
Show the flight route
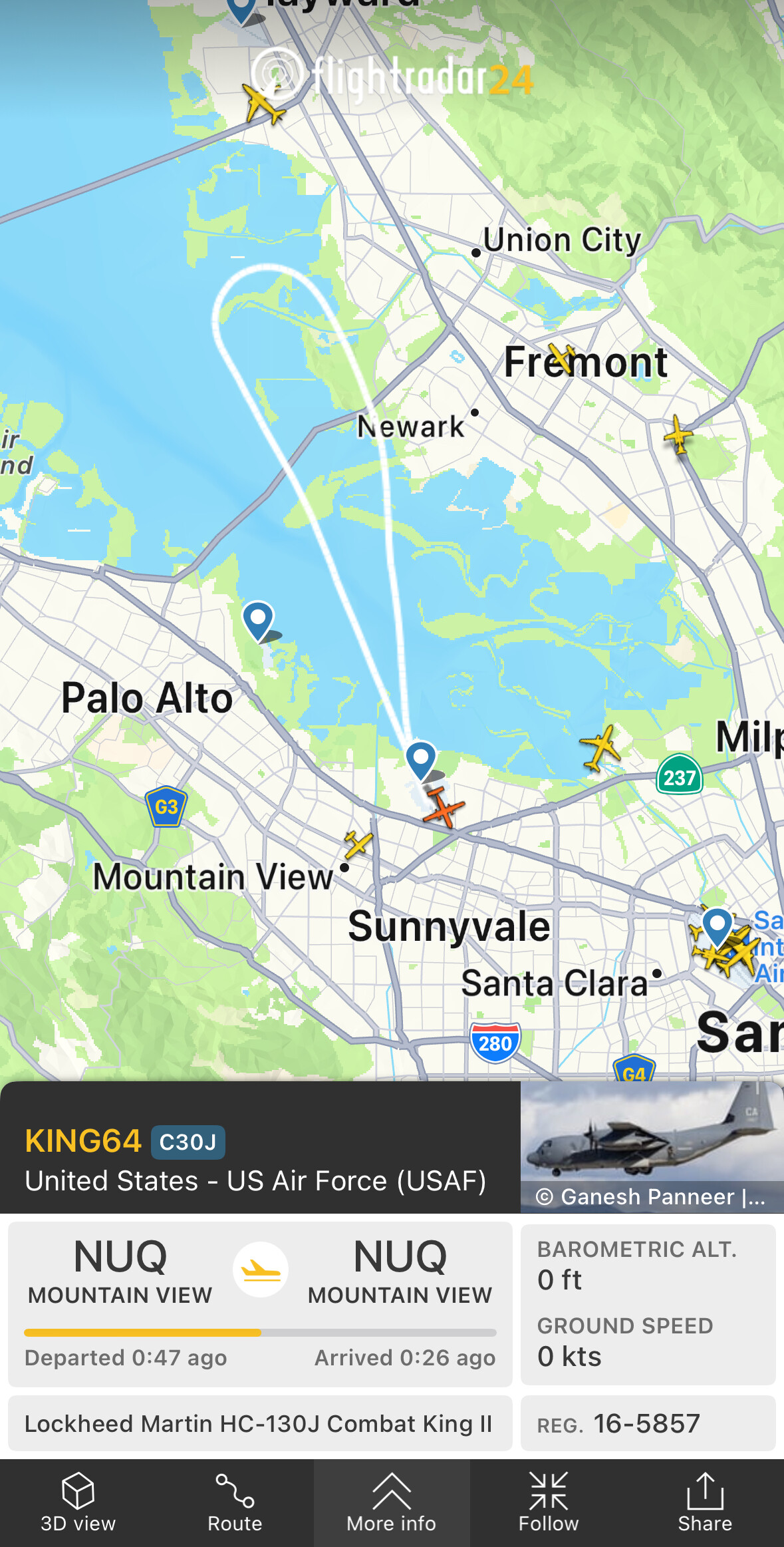point(235,1503)
